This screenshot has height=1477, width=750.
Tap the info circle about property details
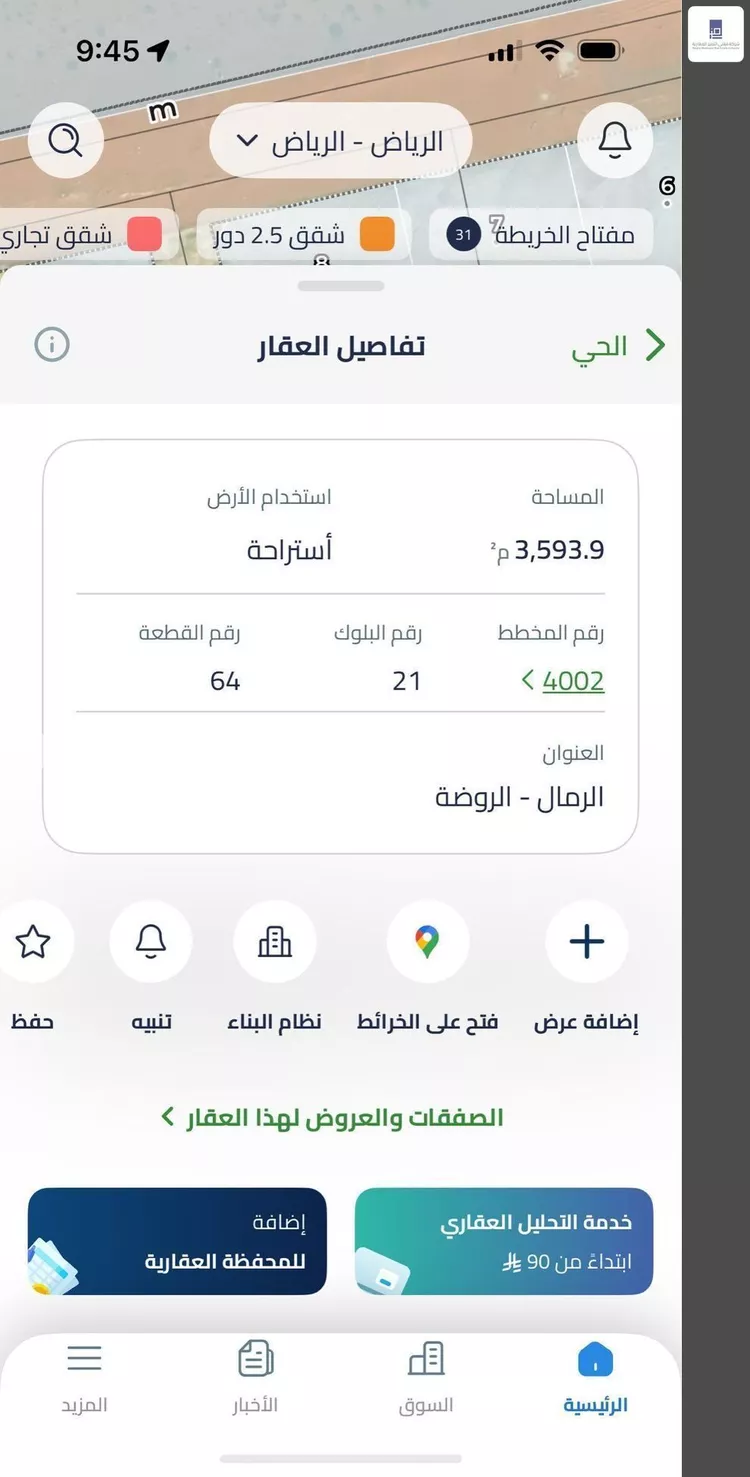click(x=51, y=345)
